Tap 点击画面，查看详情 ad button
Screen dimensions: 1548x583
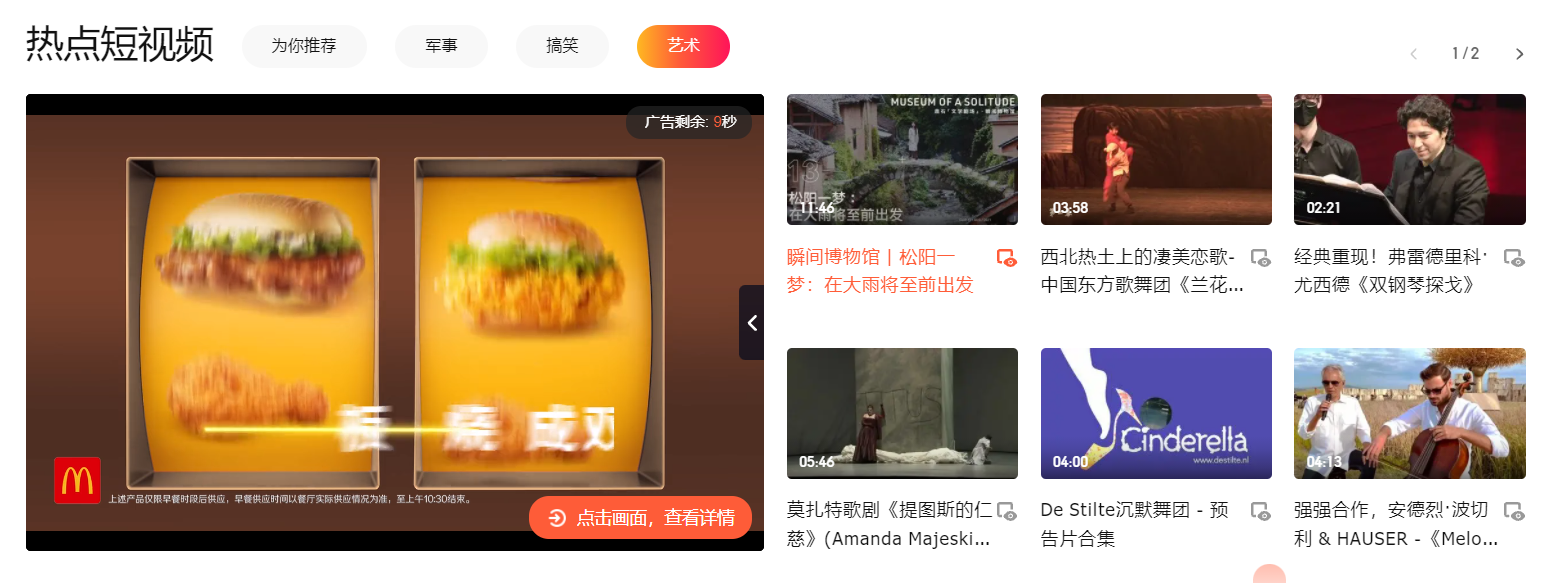[x=641, y=517]
